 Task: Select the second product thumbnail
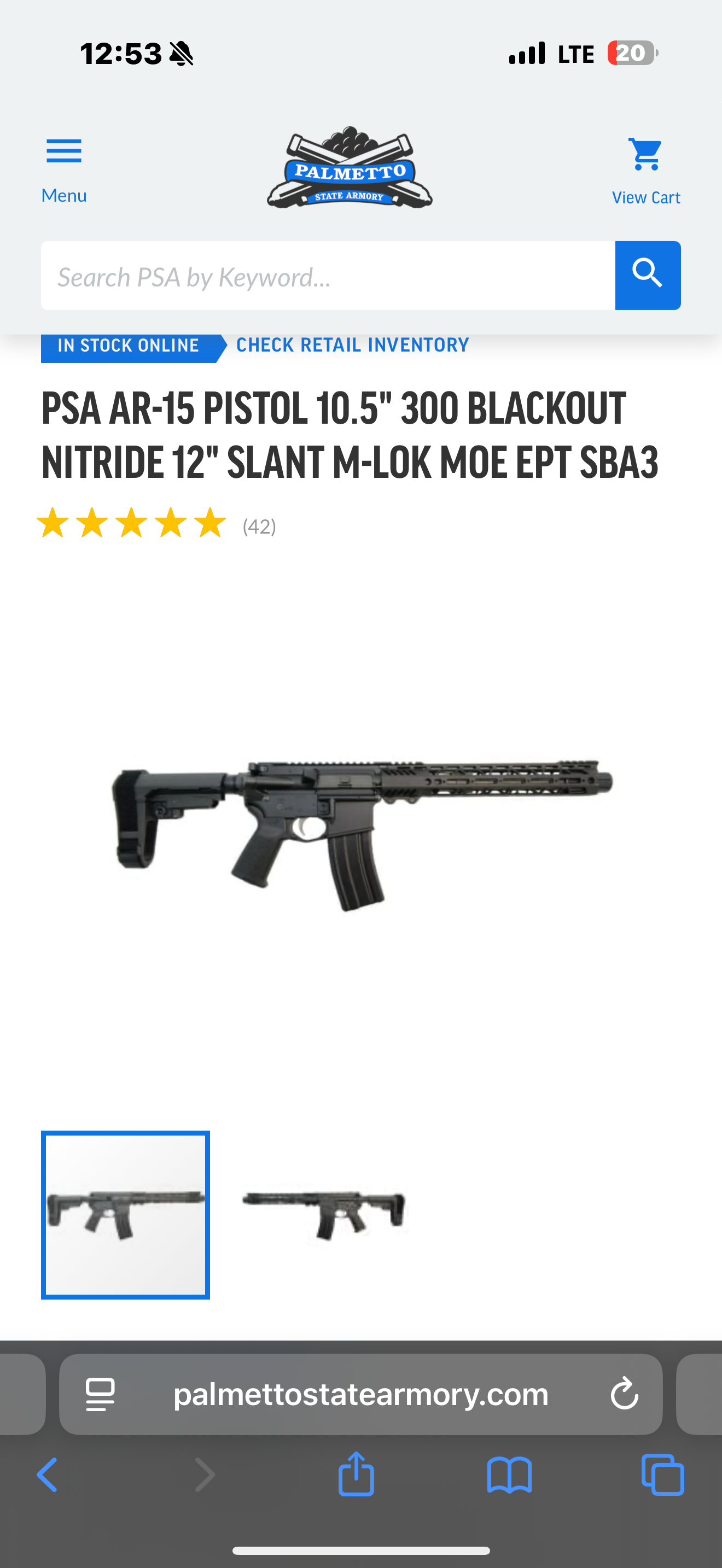(324, 1214)
